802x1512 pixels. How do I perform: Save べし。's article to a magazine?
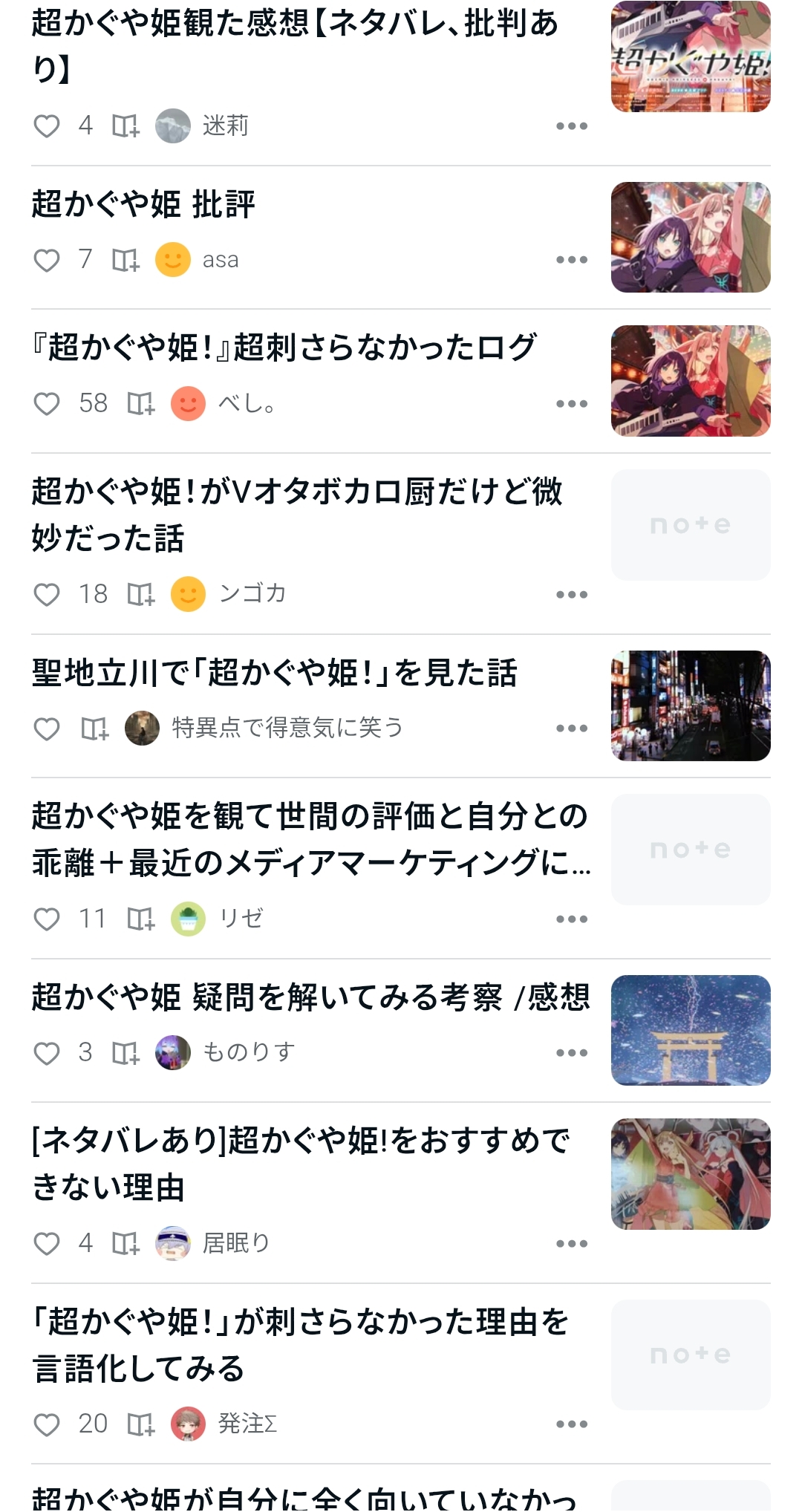pos(141,404)
